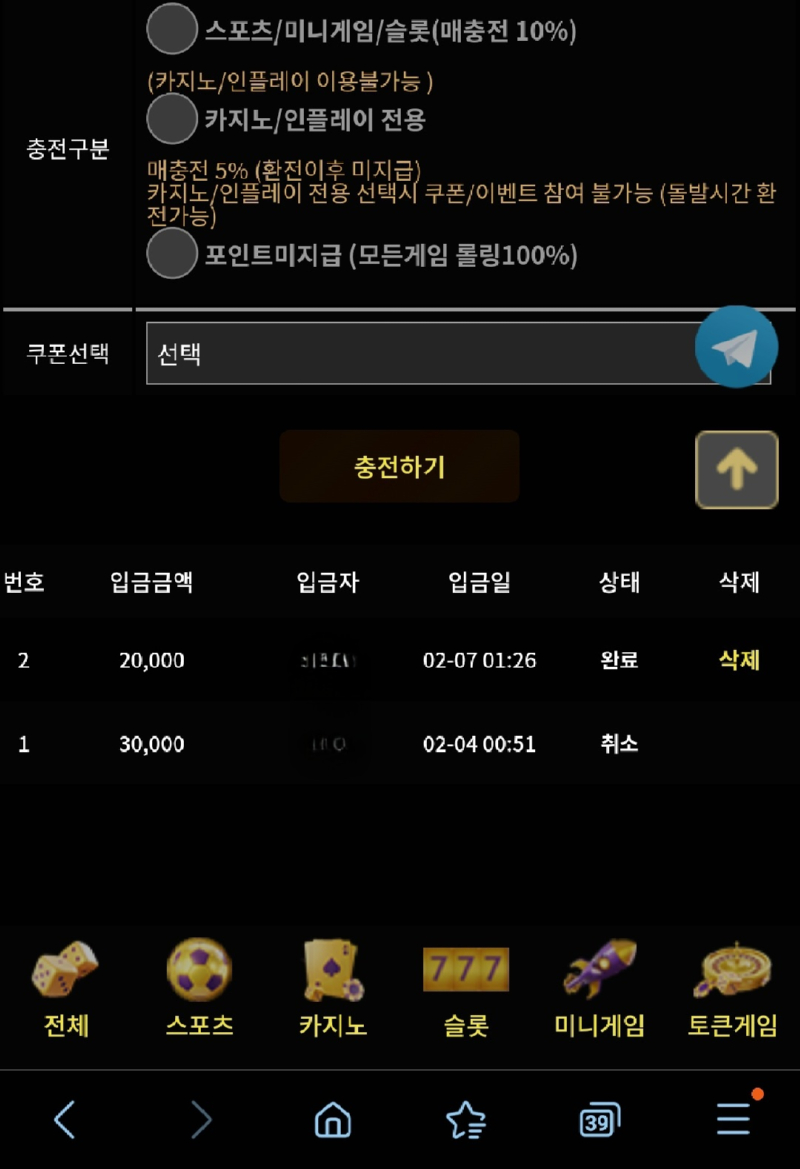Open the Telegram contact button
Image resolution: width=800 pixels, height=1169 pixels.
(736, 347)
